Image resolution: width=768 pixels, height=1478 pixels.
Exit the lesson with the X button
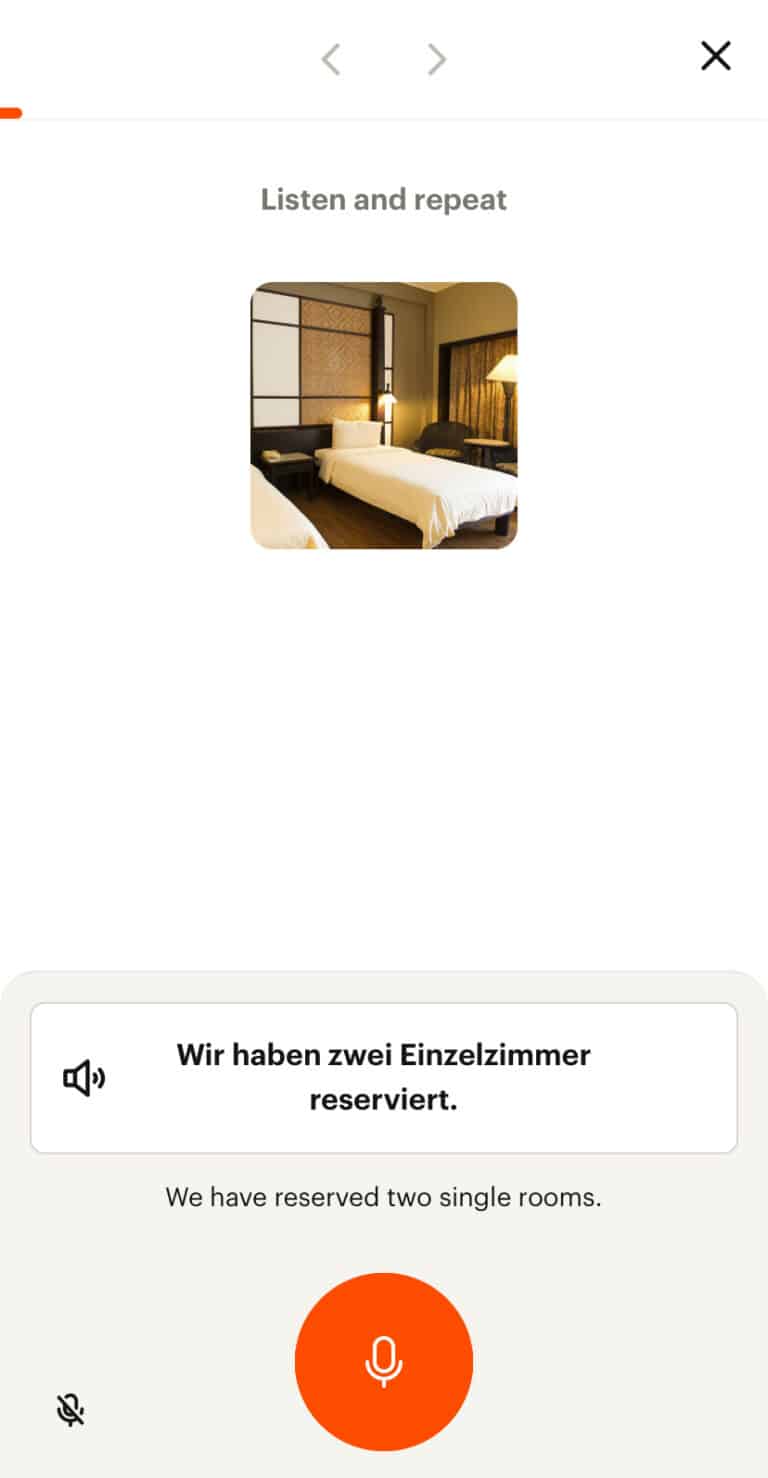pos(716,57)
